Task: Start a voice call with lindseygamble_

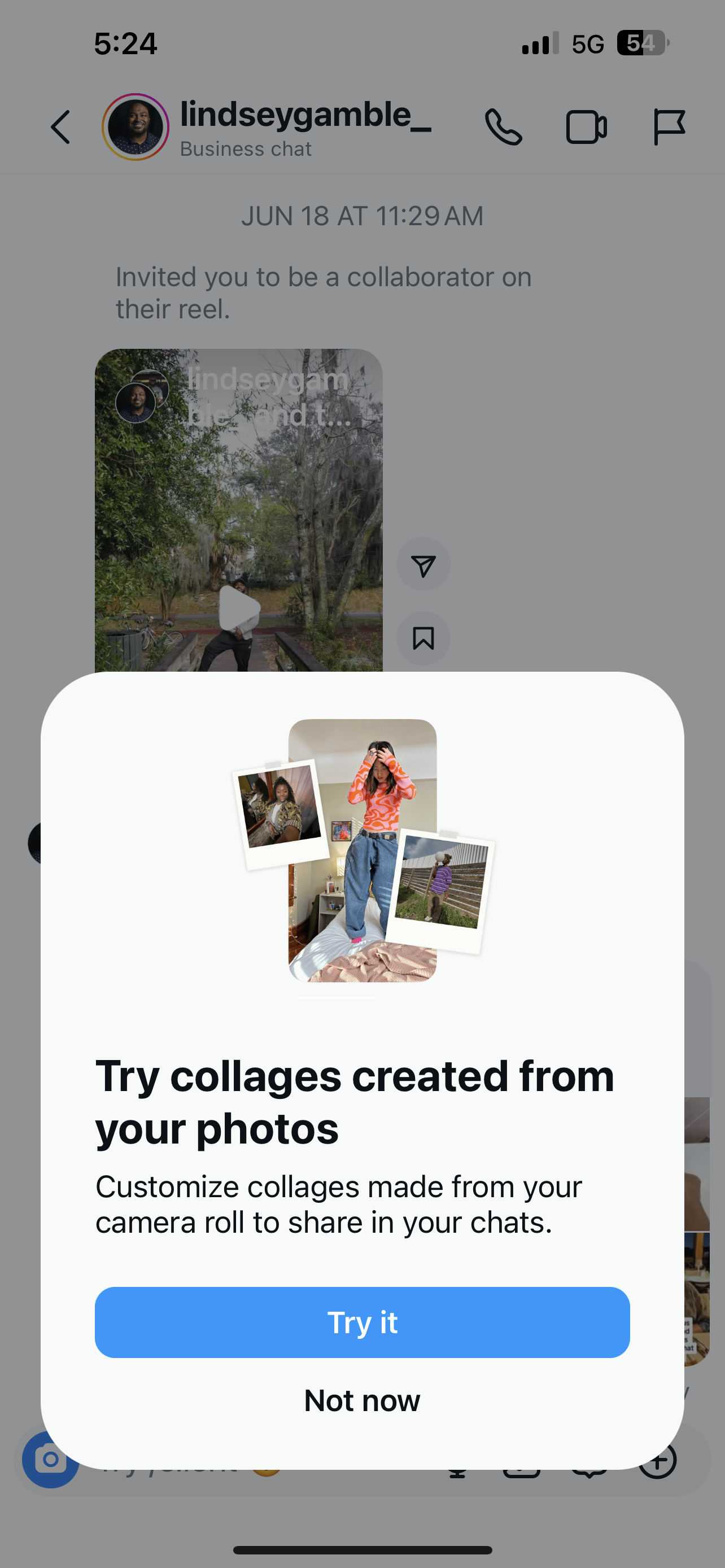Action: 504,127
